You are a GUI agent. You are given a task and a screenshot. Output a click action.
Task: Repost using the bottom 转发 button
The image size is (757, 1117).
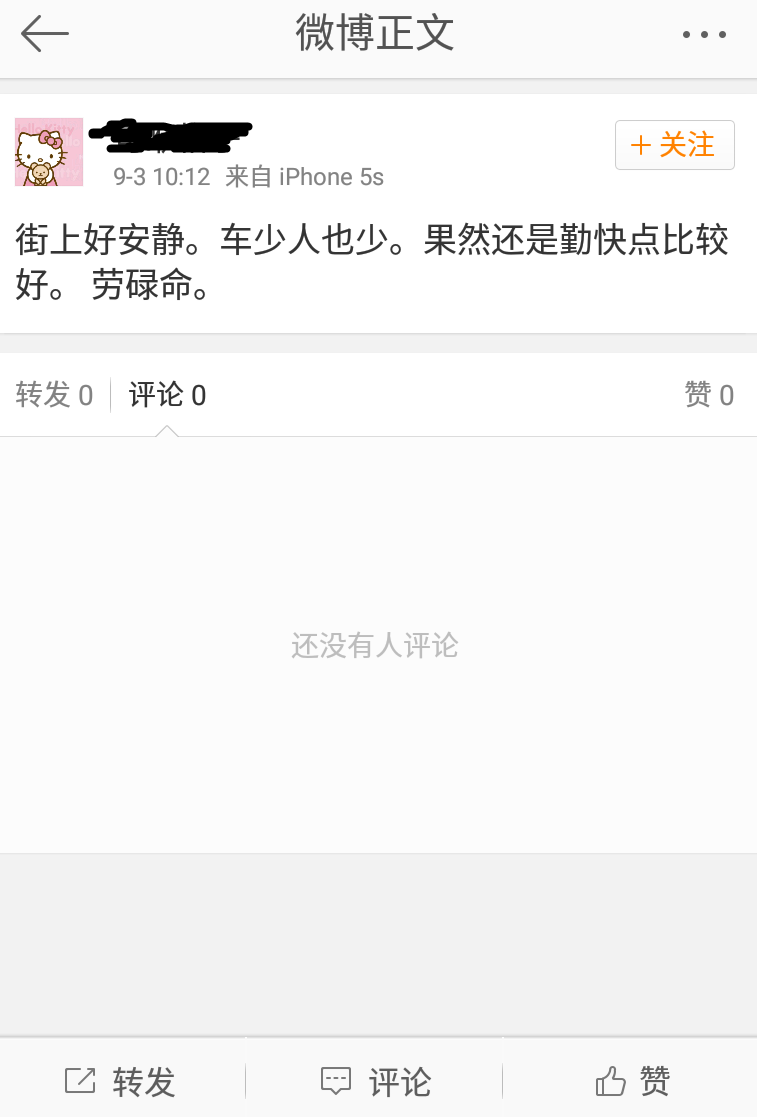[x=120, y=1081]
